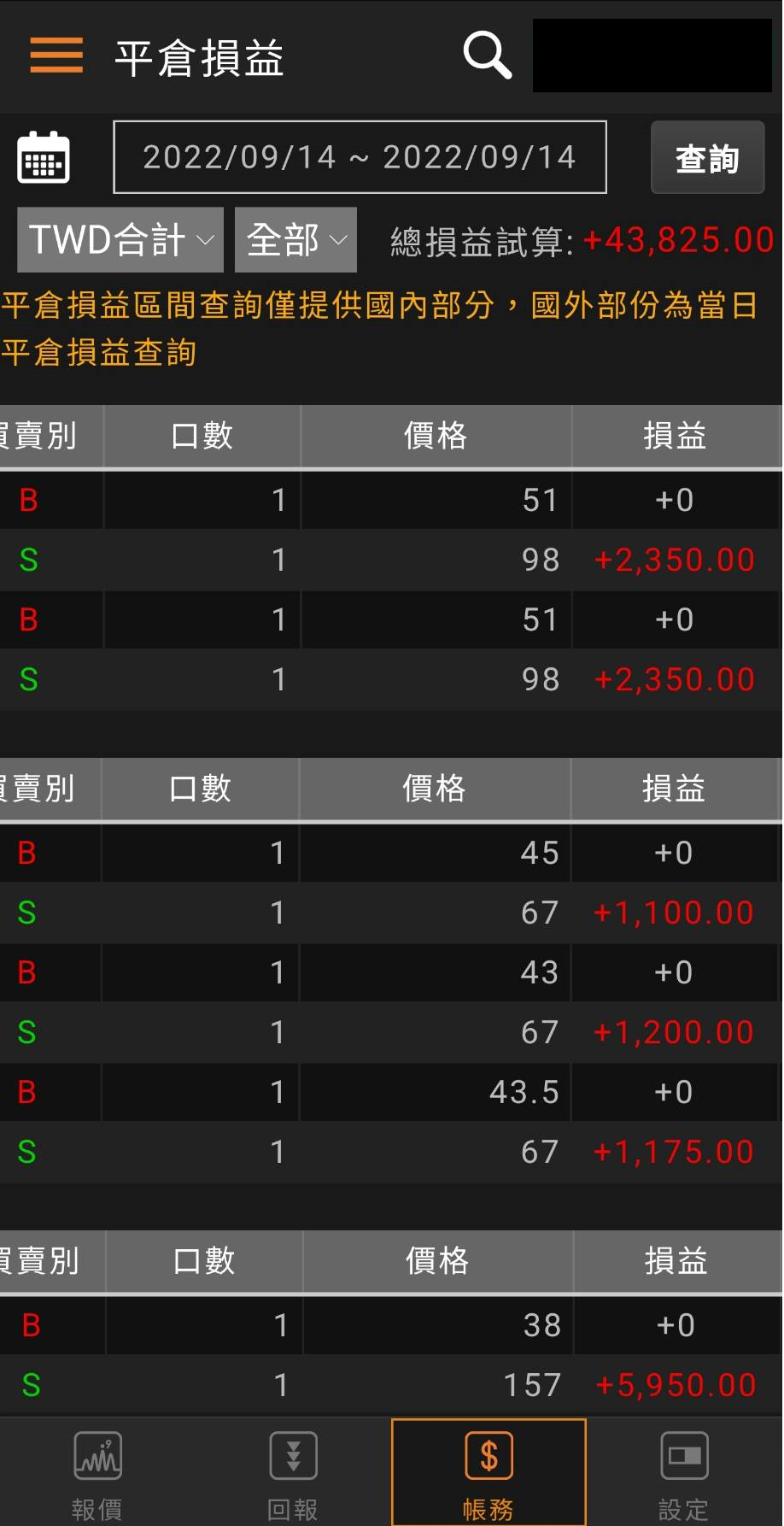Go to the 設定 settings tab
Screen dimensions: 784x1526
tap(684, 1472)
